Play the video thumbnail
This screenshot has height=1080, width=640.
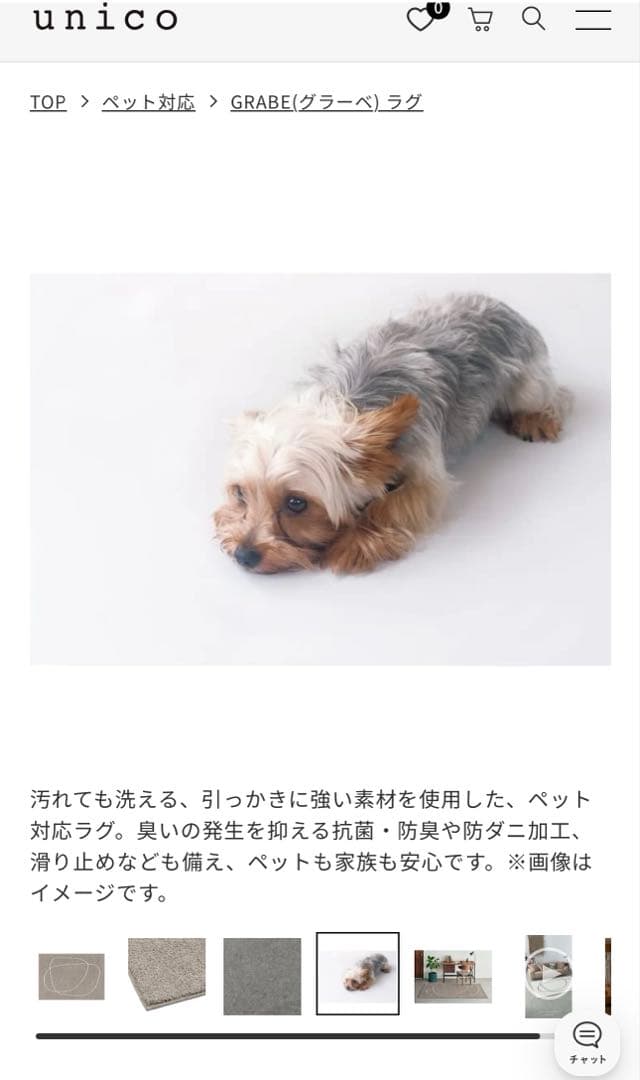click(548, 975)
